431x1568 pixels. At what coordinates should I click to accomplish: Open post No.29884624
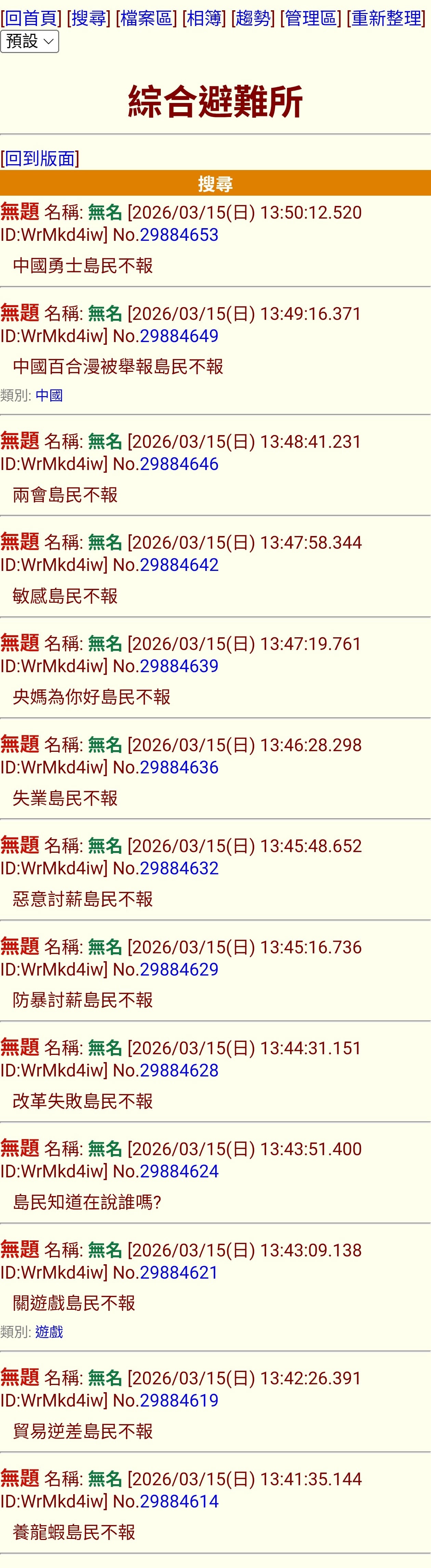(x=179, y=1171)
